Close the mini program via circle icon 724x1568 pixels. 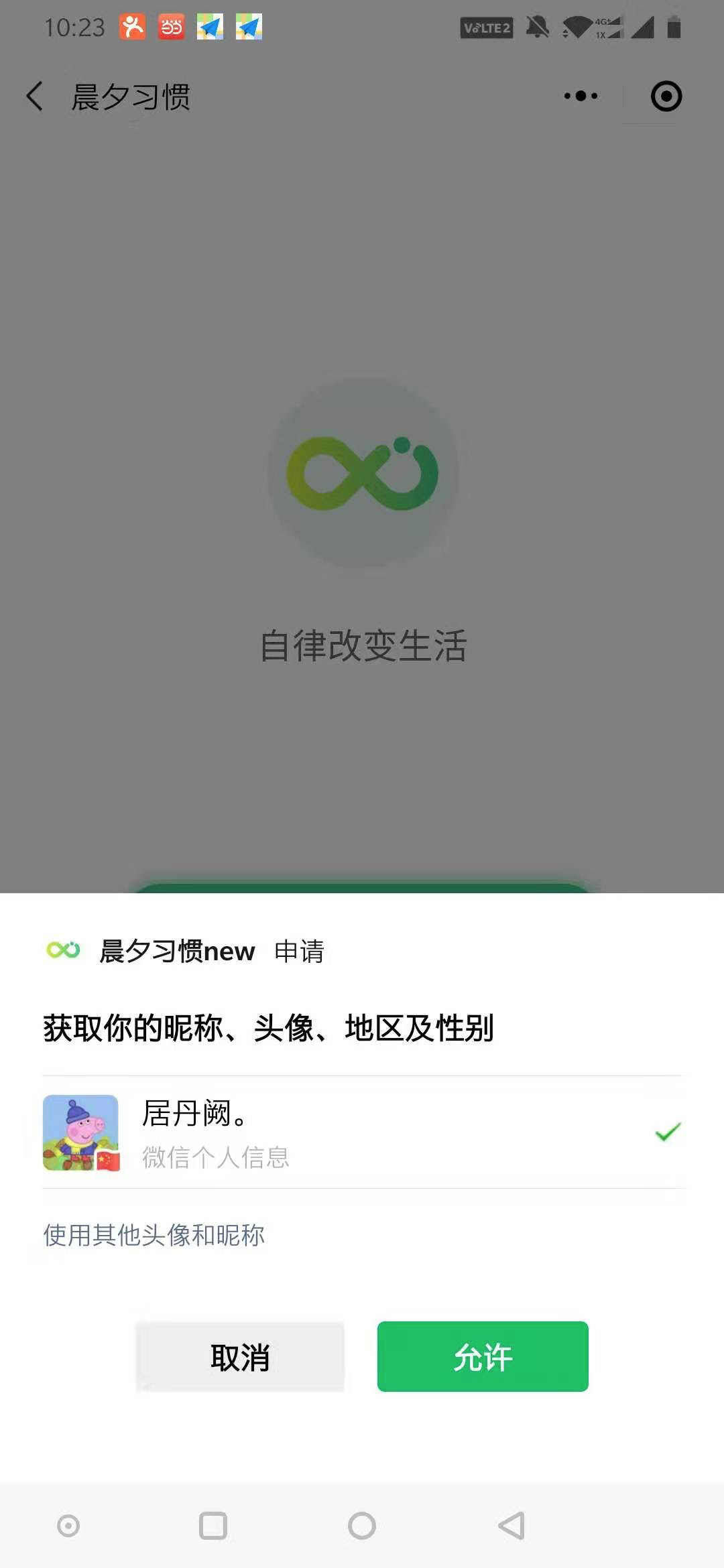click(666, 96)
